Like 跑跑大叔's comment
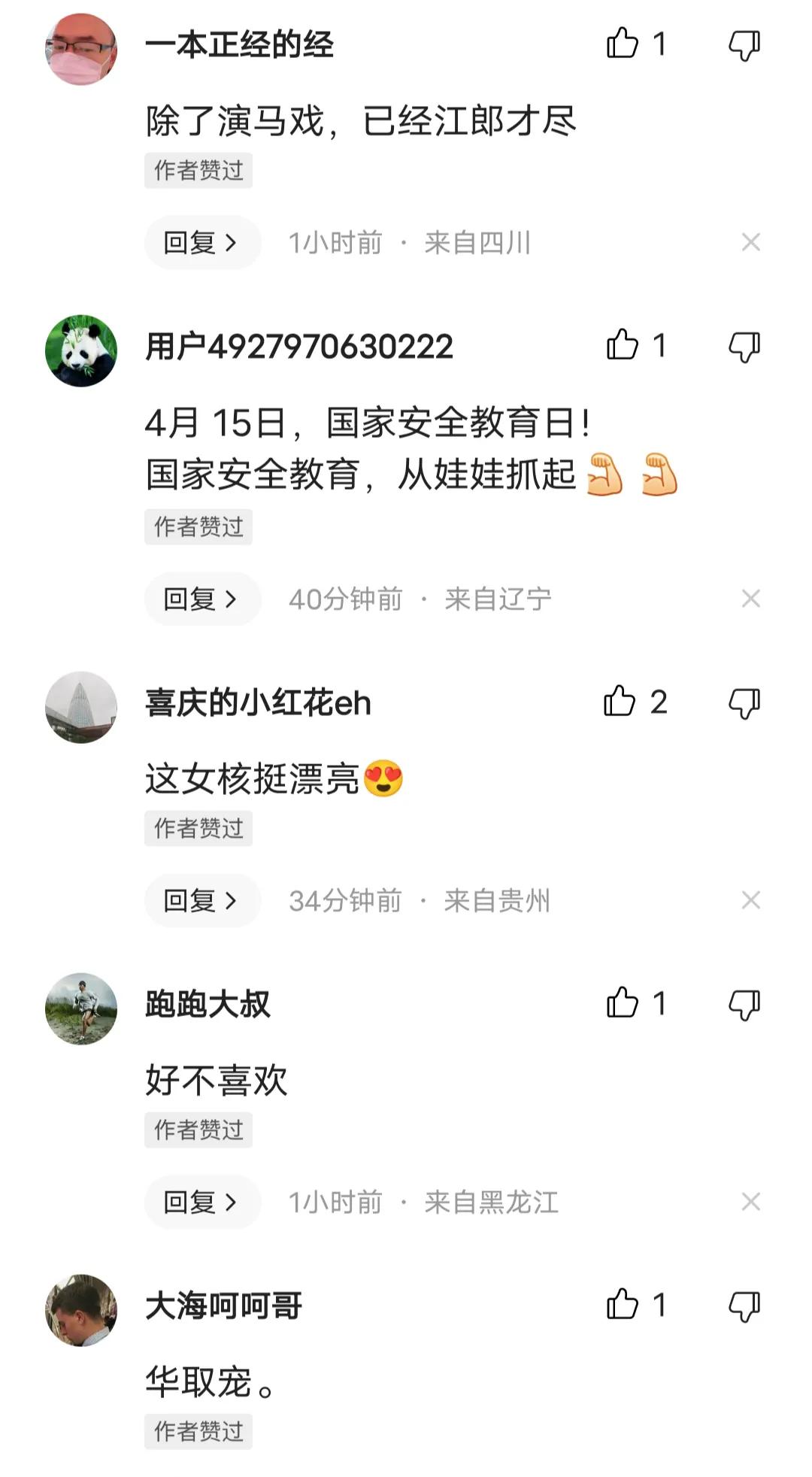This screenshot has height=1477, width=812. click(623, 1003)
